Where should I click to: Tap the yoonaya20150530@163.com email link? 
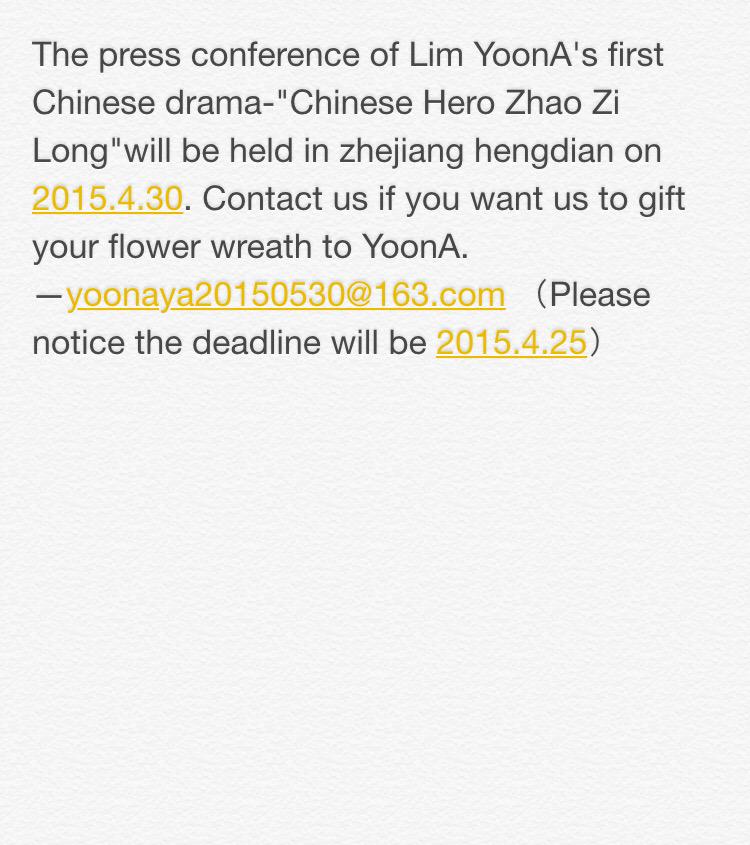(x=285, y=294)
